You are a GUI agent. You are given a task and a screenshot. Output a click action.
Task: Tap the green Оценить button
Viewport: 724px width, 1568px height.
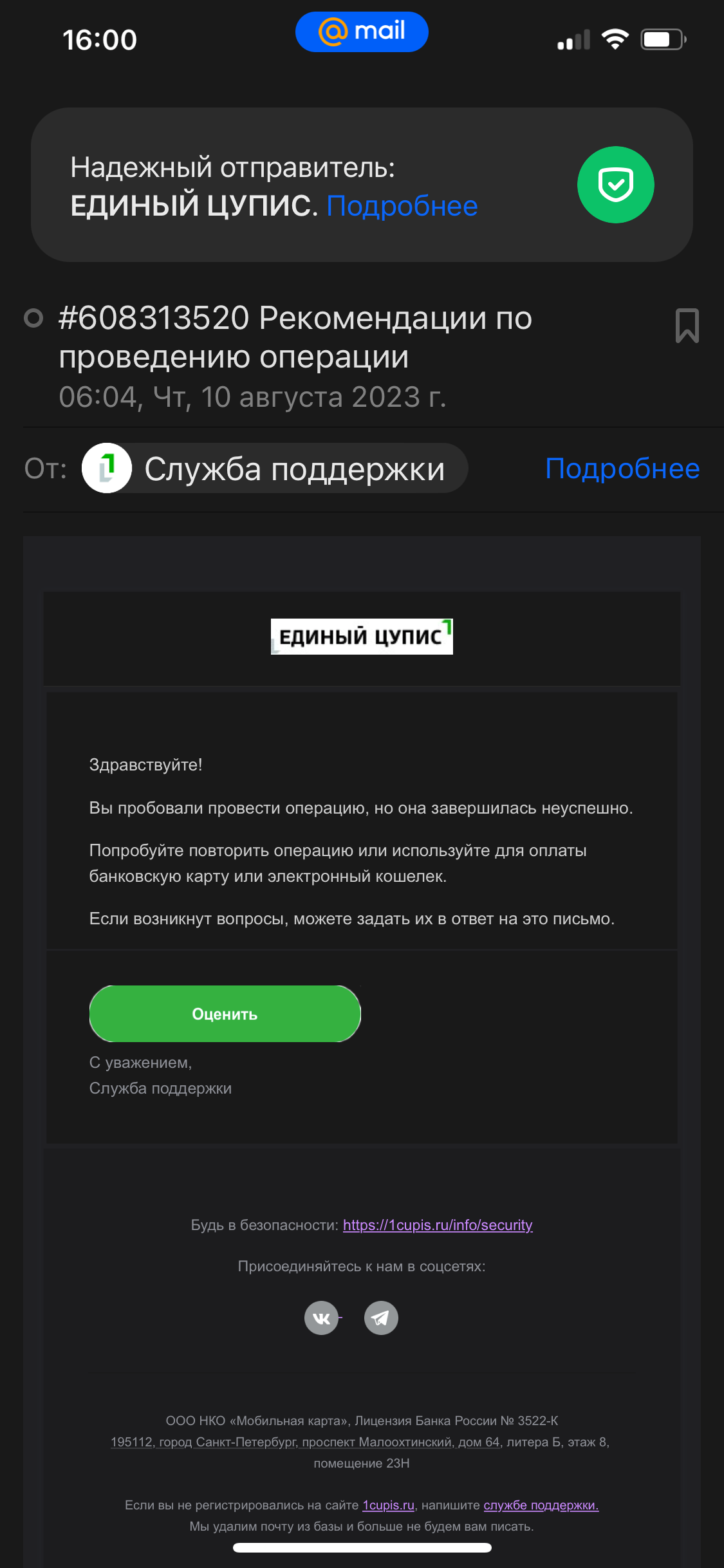coord(225,1014)
